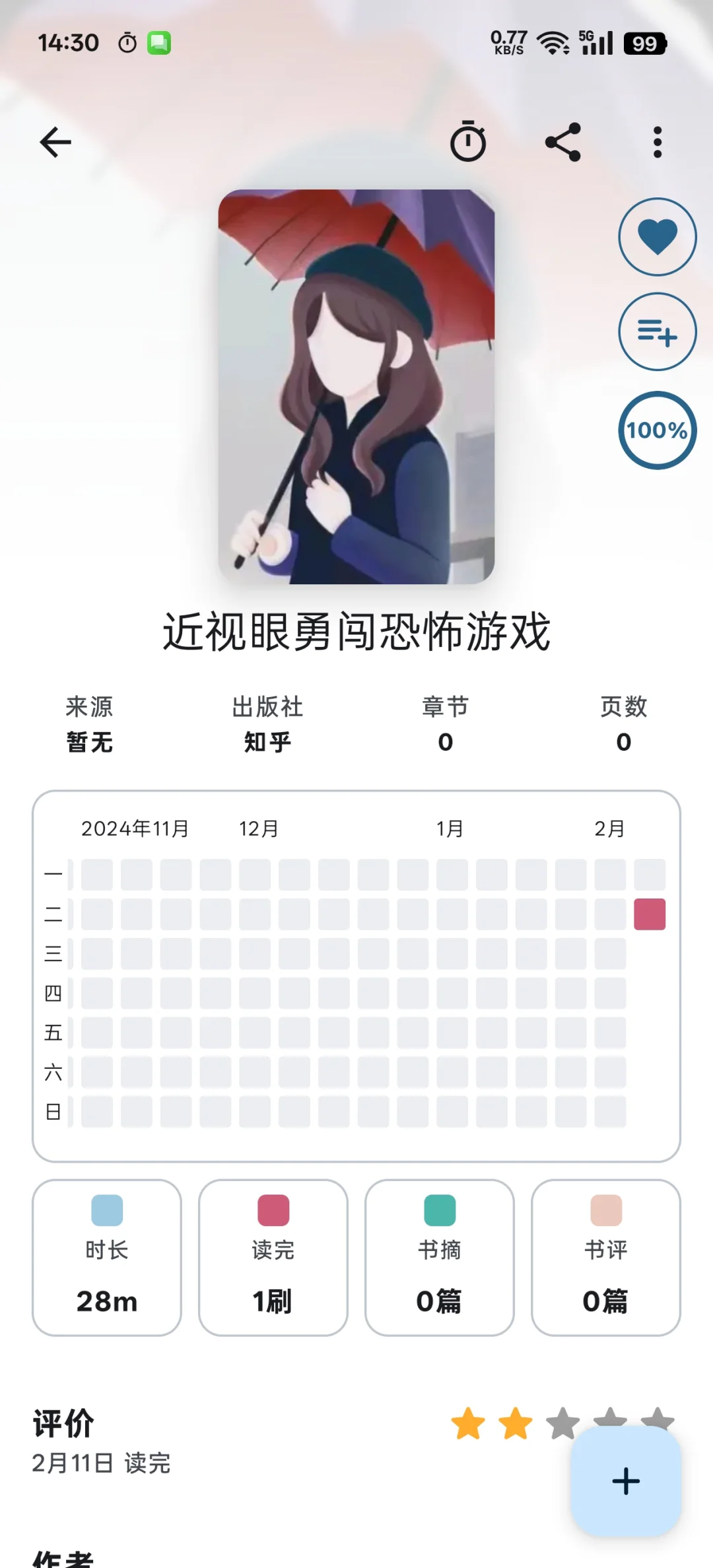This screenshot has width=713, height=1568.
Task: Share this book
Action: click(x=562, y=142)
